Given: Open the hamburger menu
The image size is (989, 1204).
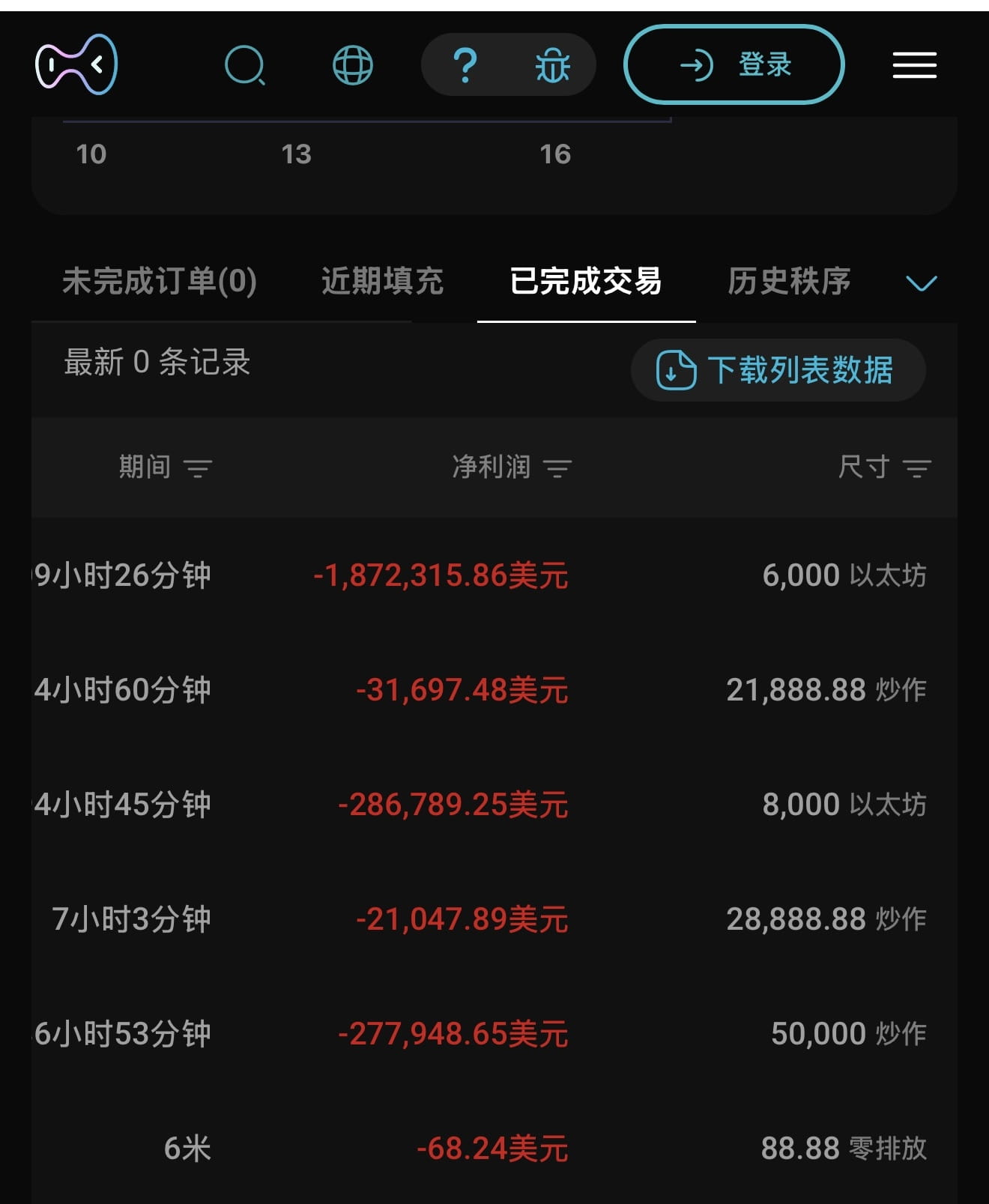Looking at the screenshot, I should 914,65.
